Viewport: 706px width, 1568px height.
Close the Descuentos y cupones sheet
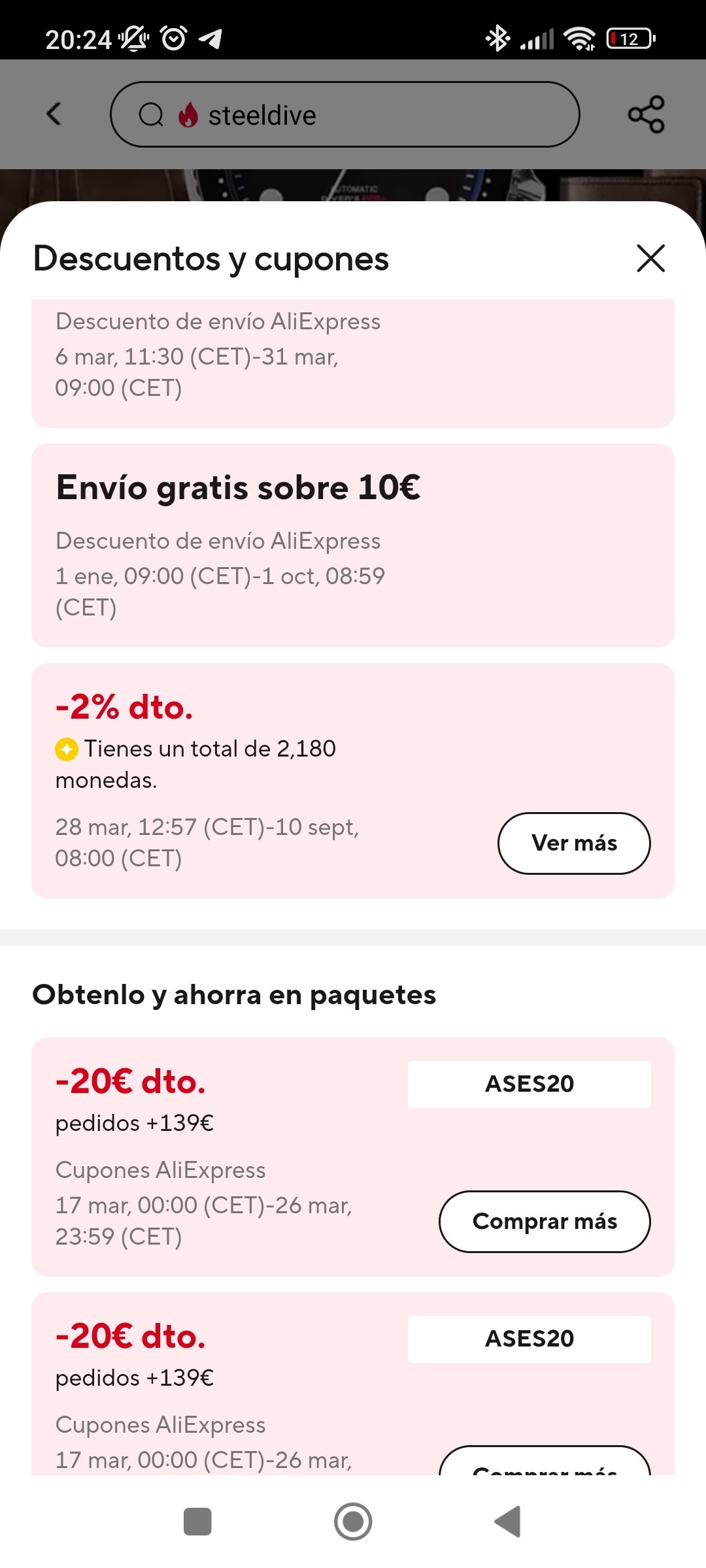[650, 258]
